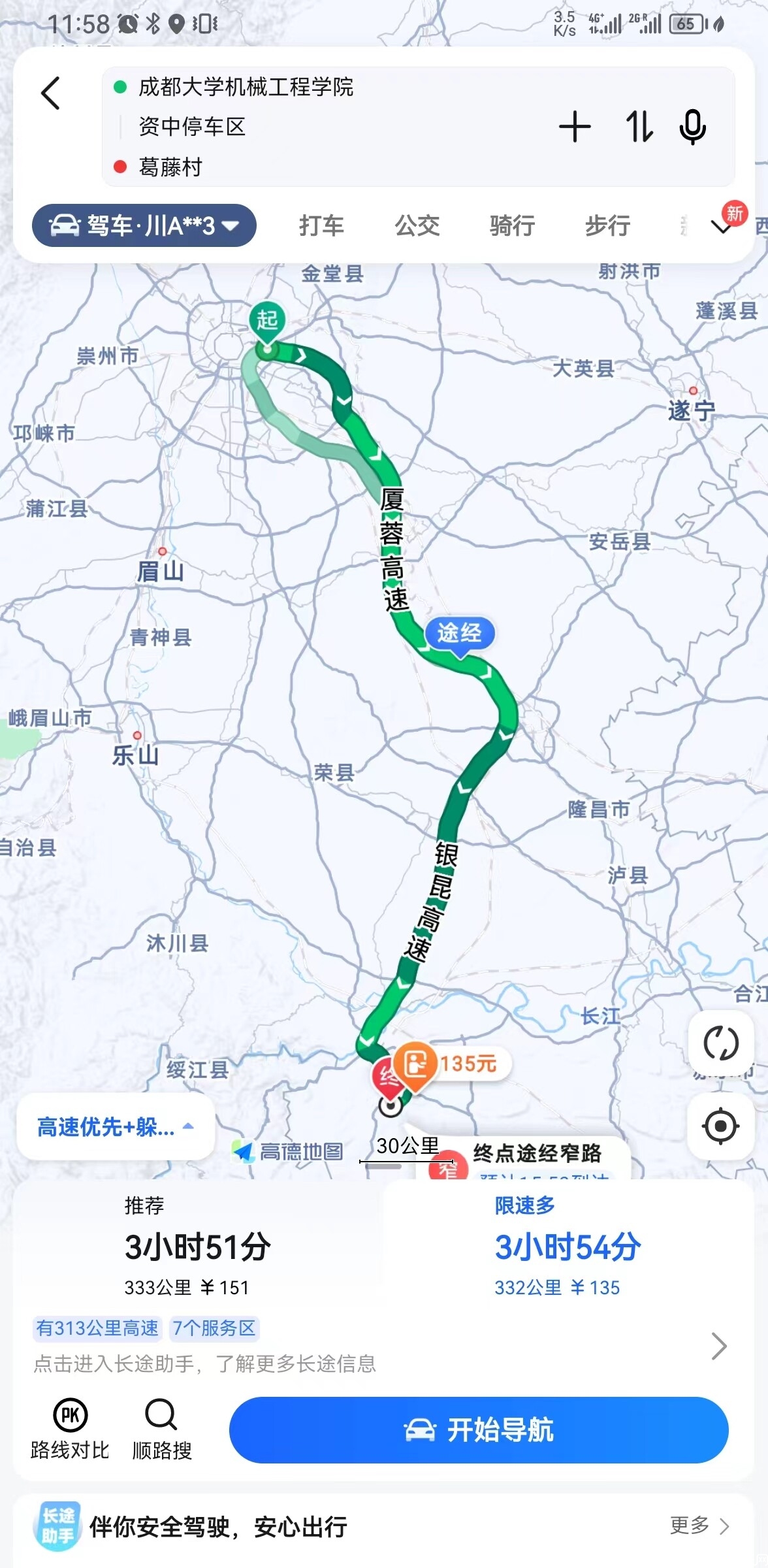Open 路线对比 route comparison
The width and height of the screenshot is (768, 1568).
pos(70,1429)
